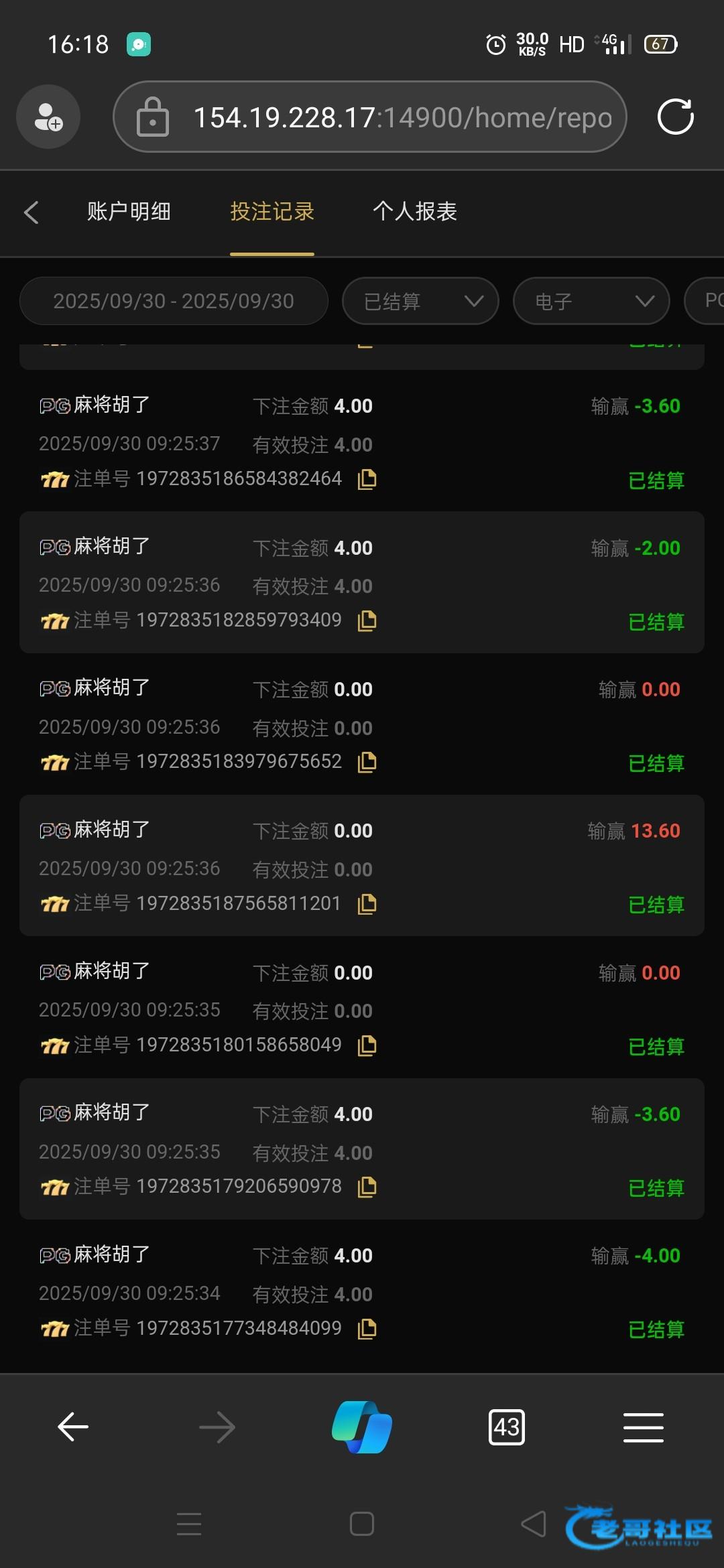Tap the back arrow beside 账户明细

[x=31, y=212]
